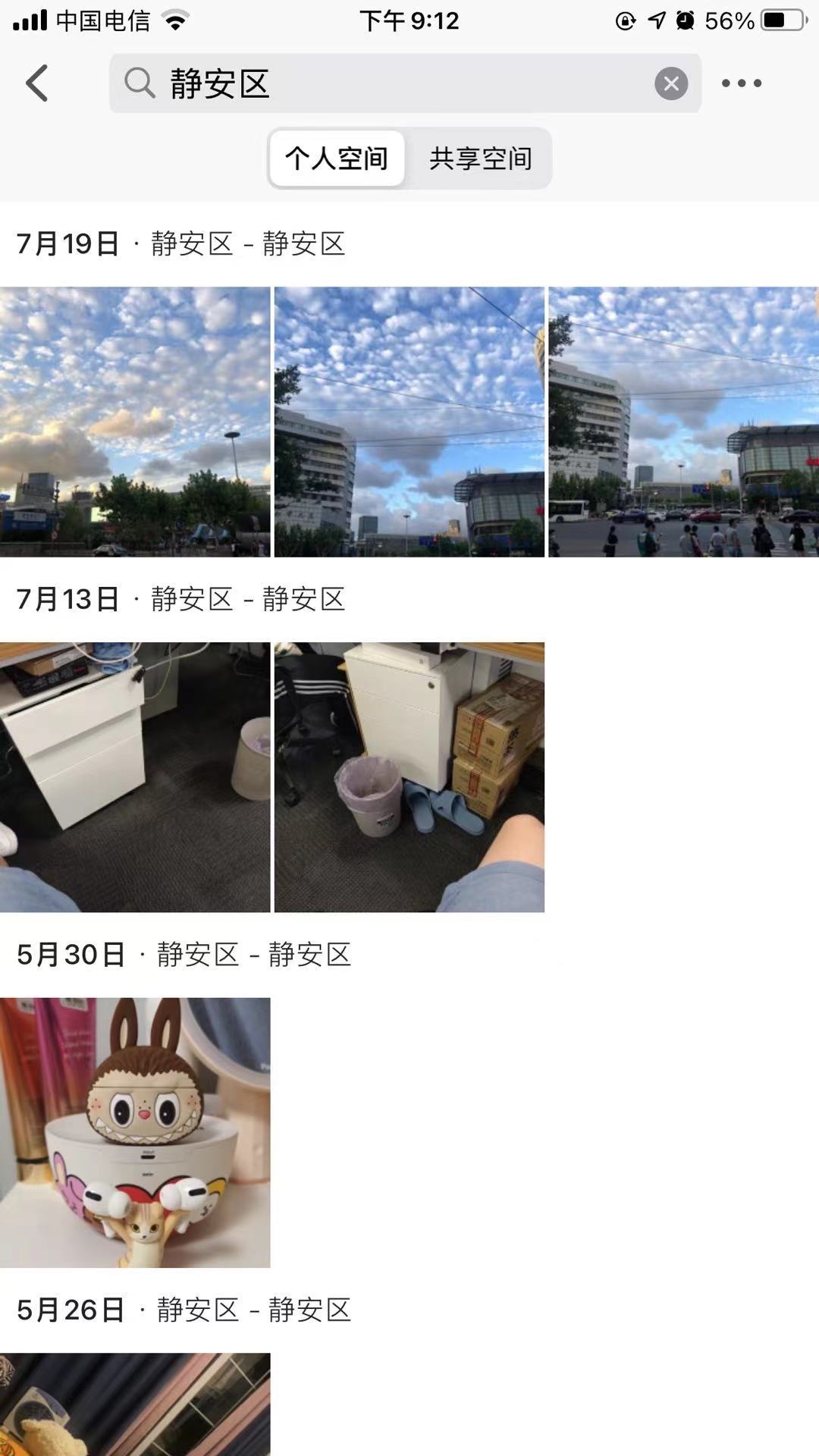Open the middle July 19 cloud photo
Viewport: 819px width, 1456px height.
[409, 422]
